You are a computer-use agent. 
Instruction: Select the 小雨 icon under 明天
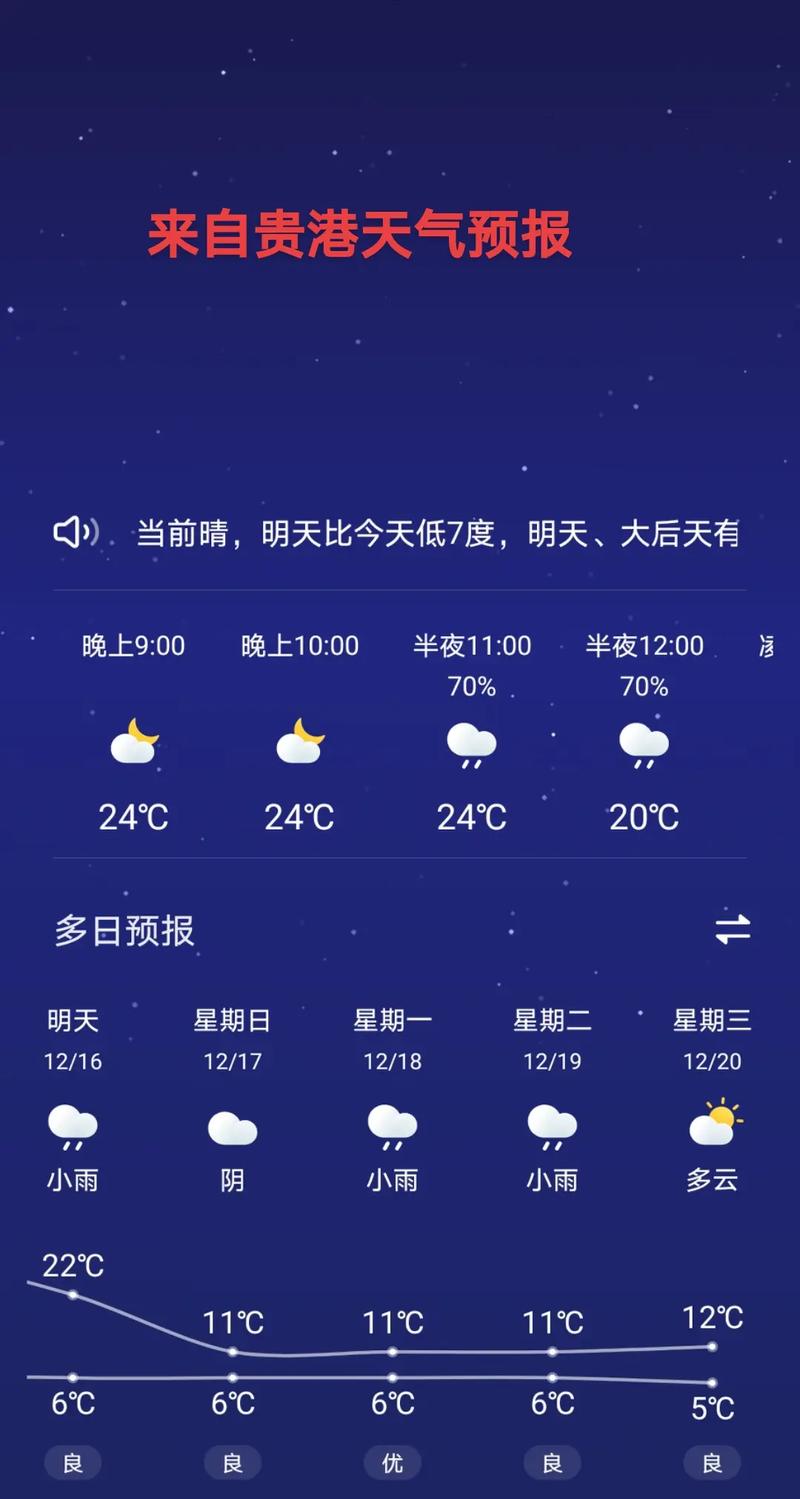click(x=71, y=1128)
